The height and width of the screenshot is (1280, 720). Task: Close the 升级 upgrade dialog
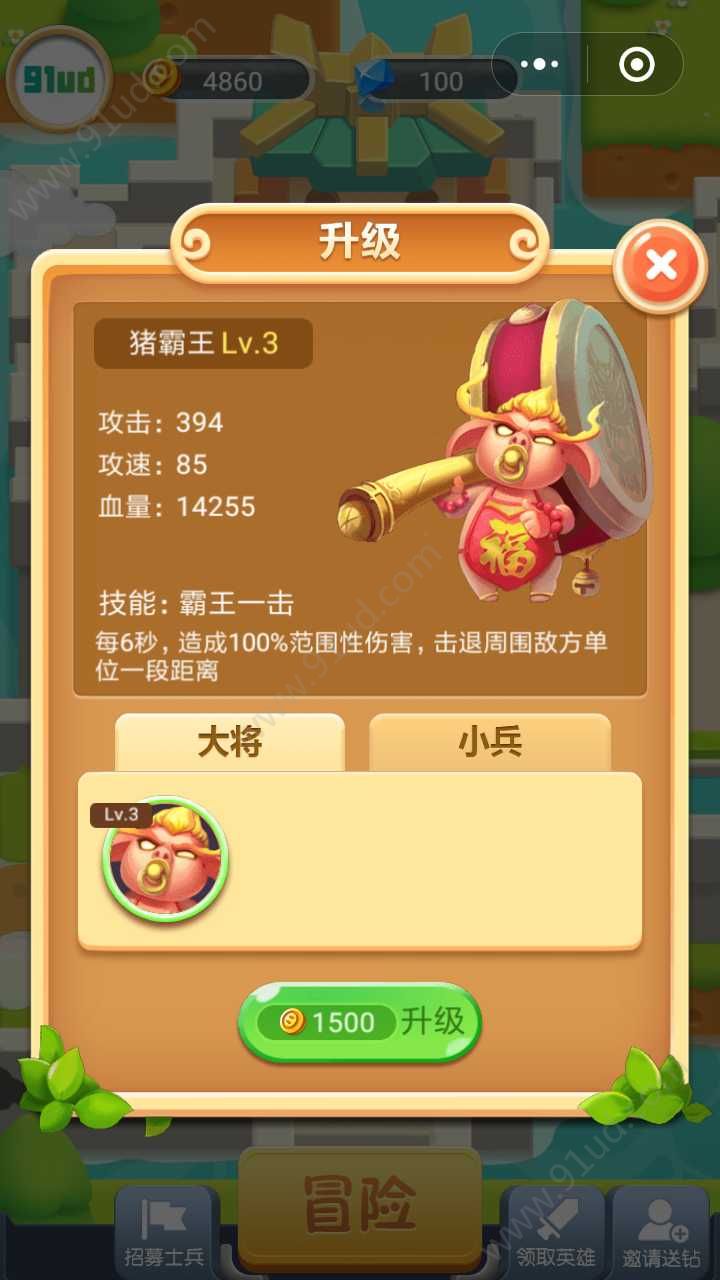click(660, 266)
